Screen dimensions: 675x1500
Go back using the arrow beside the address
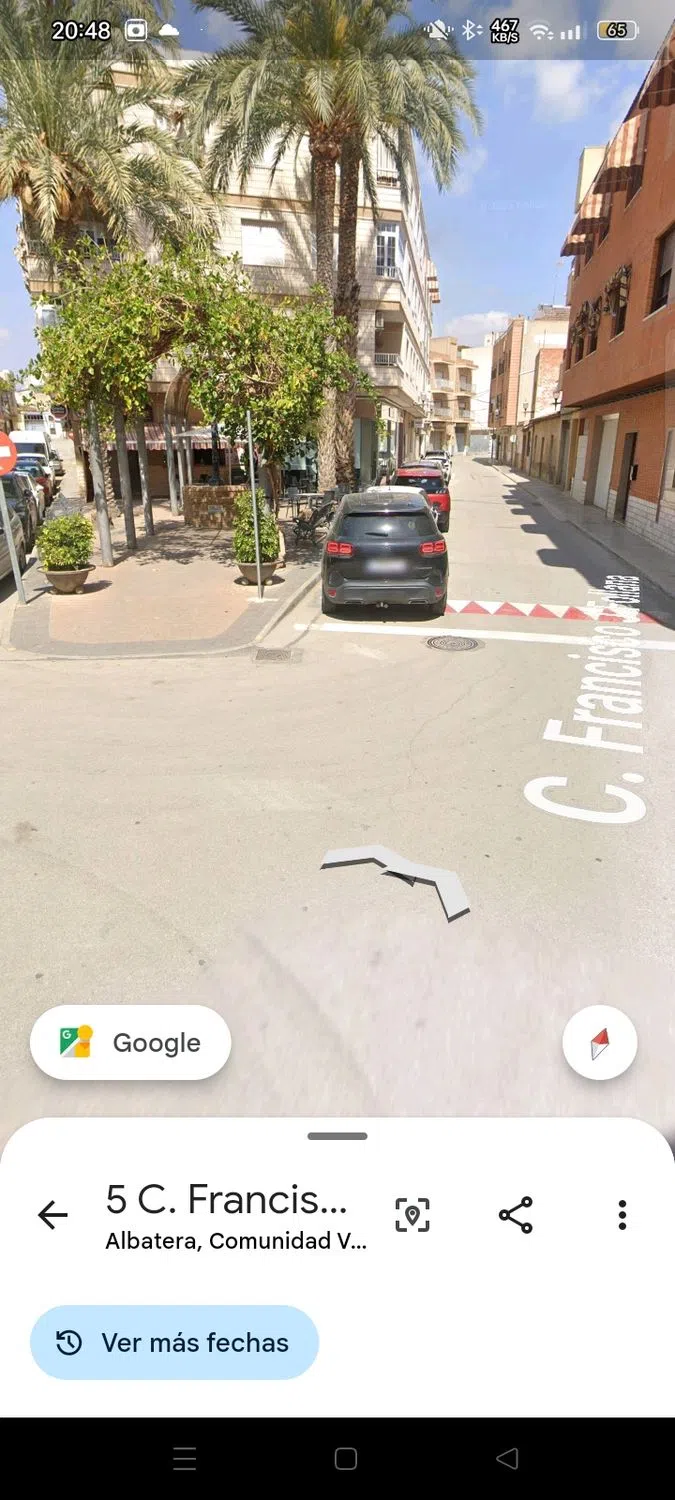coord(52,1215)
